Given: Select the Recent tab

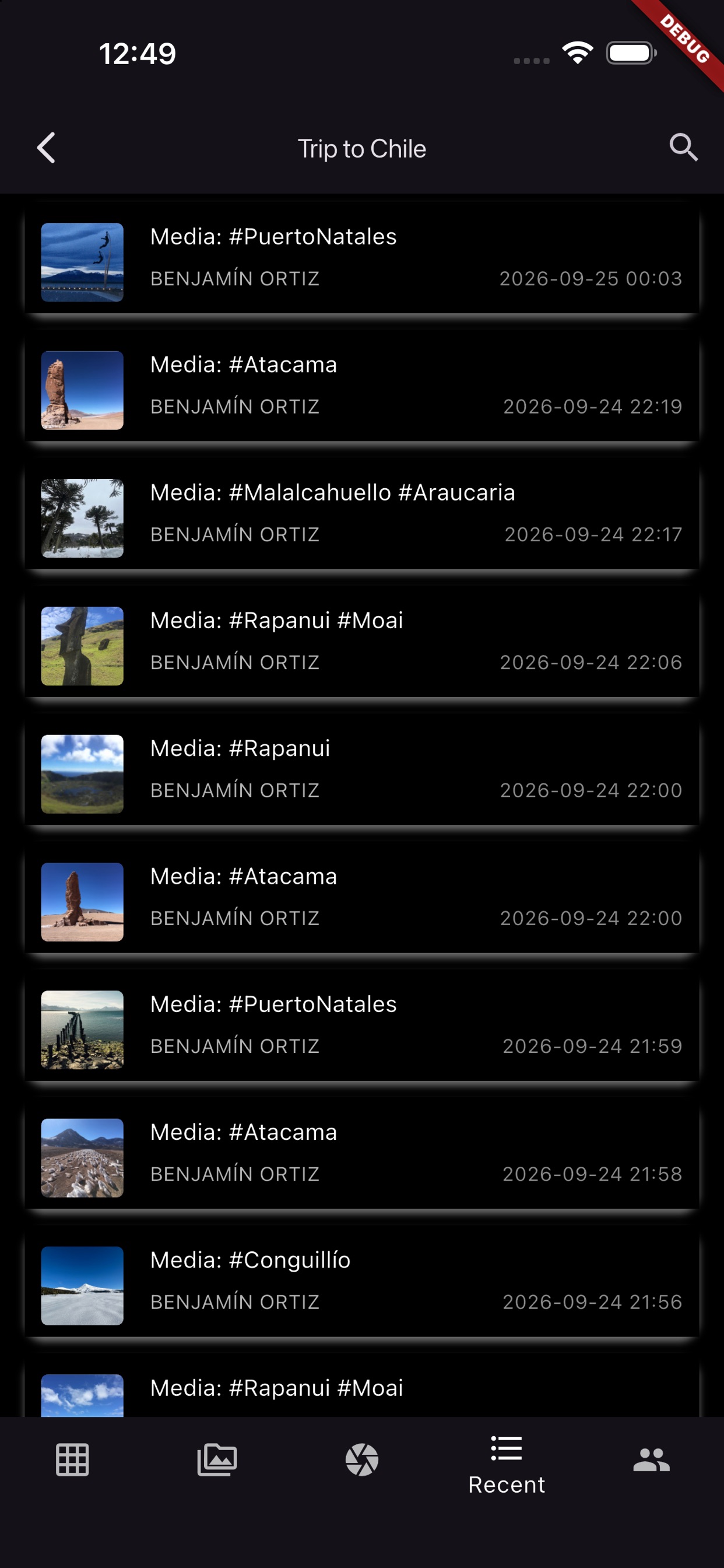Looking at the screenshot, I should tap(507, 1465).
